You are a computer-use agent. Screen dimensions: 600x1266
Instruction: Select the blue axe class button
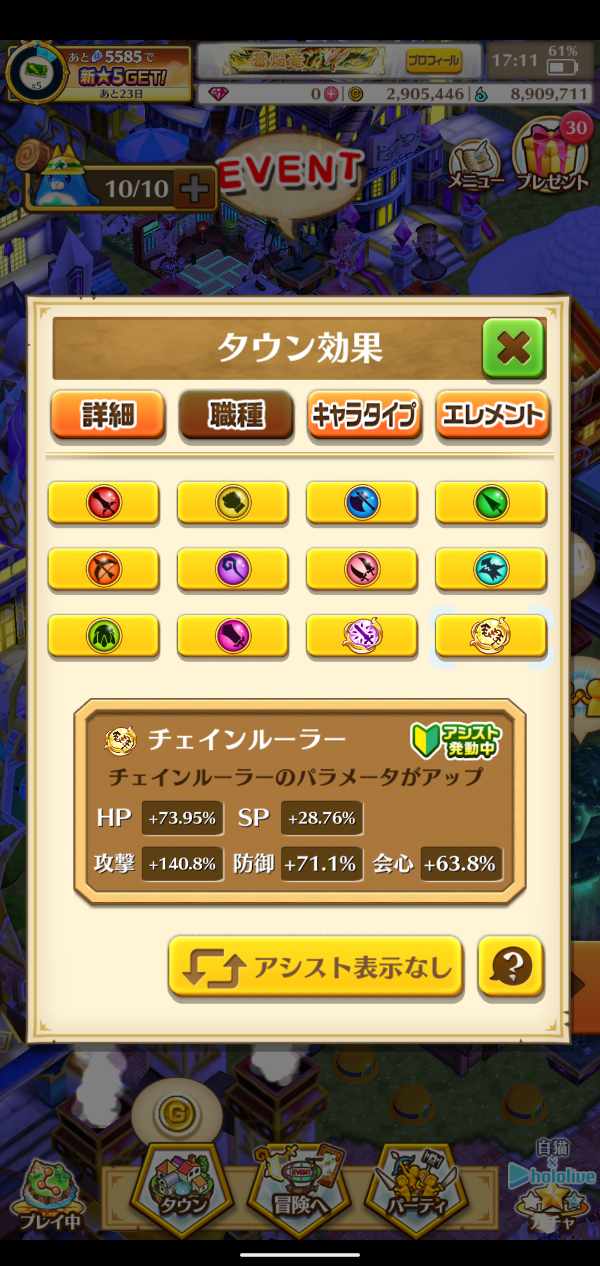(x=362, y=502)
